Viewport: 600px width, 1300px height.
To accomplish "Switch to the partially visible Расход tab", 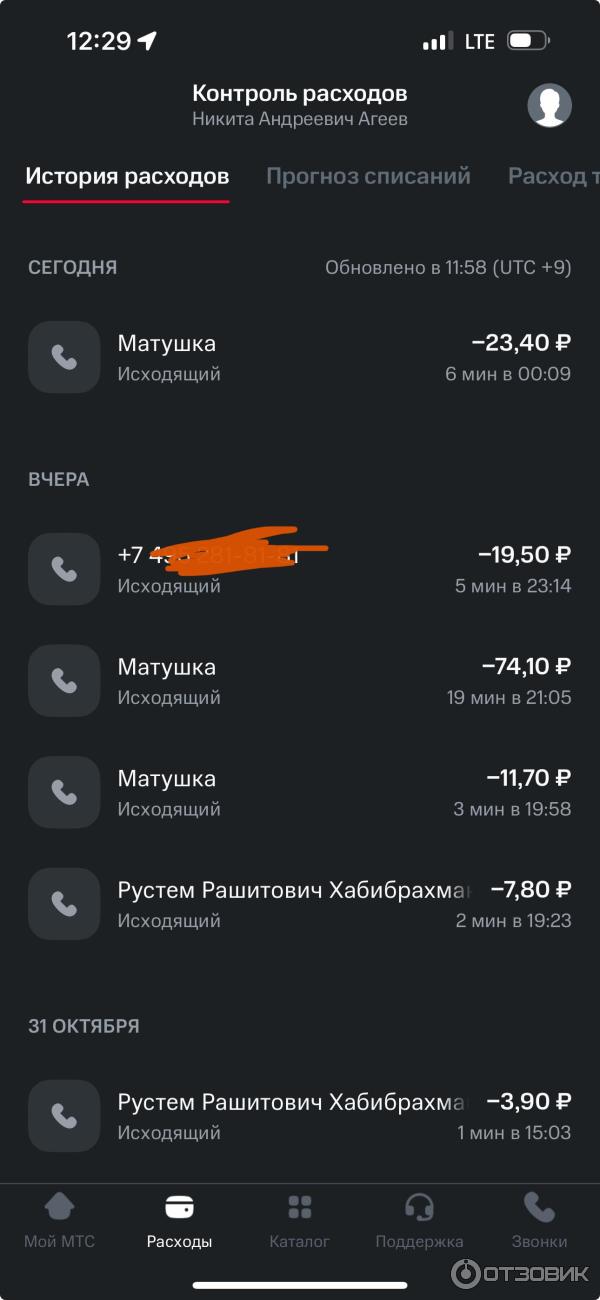I will click(554, 177).
